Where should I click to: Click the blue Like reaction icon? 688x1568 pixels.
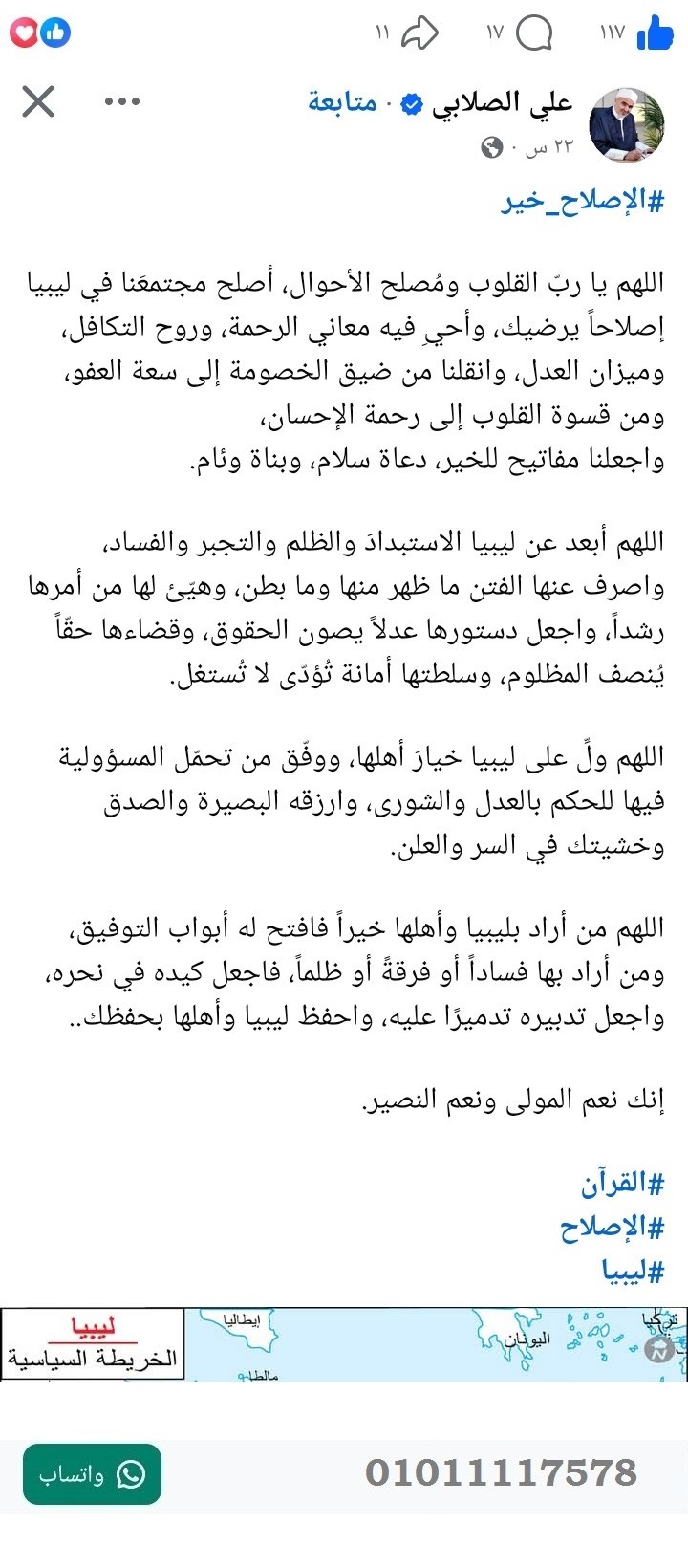click(55, 32)
